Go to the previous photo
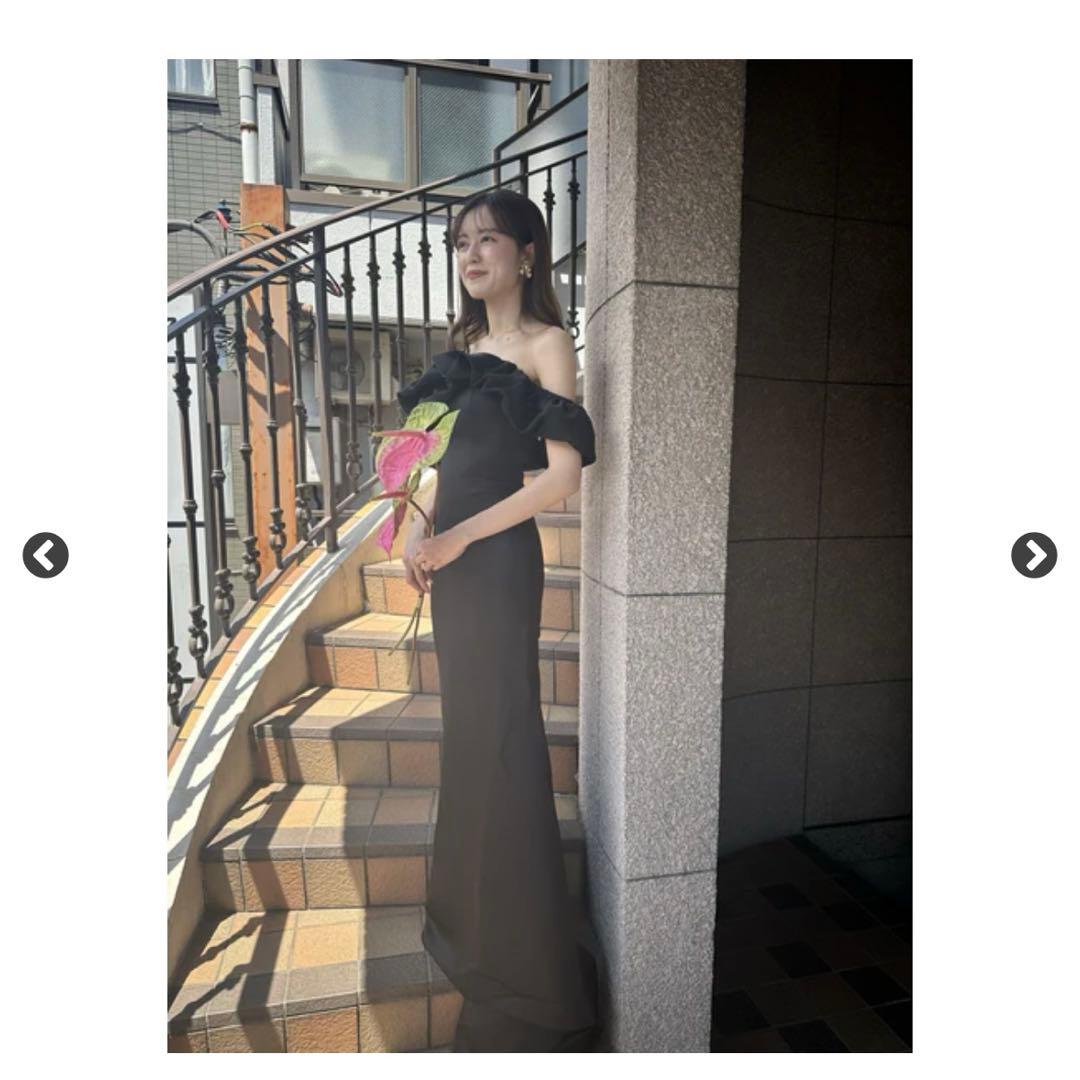The height and width of the screenshot is (1080, 1080). point(45,555)
